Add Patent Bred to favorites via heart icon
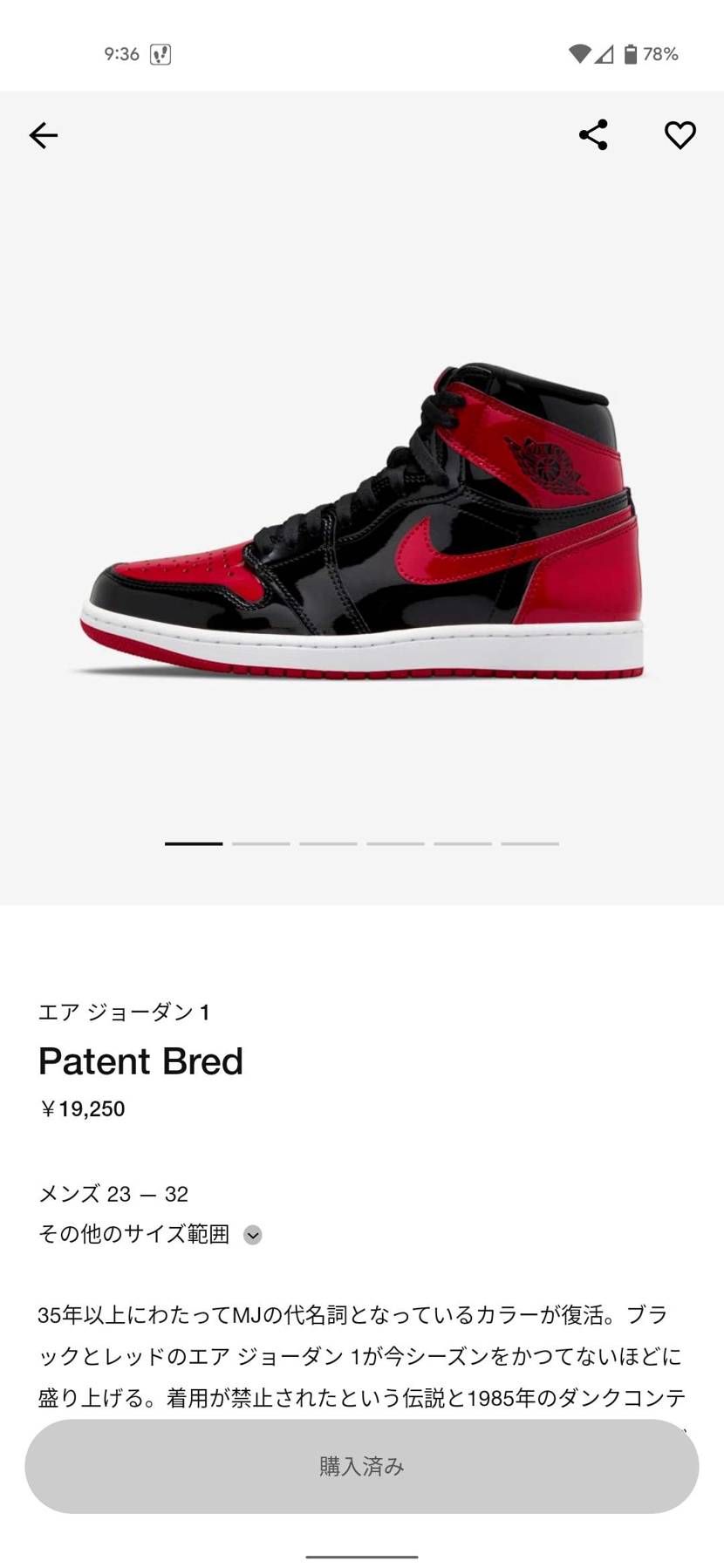The height and width of the screenshot is (1568, 724). [680, 135]
